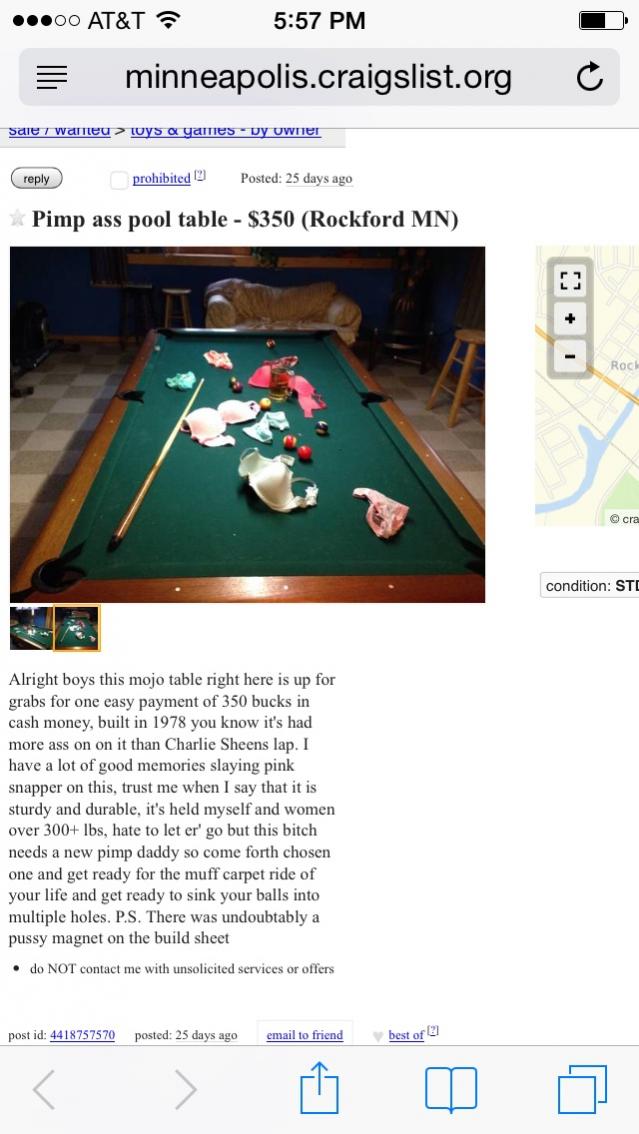Open the prohibited link
Screen dimensions: 639x1134
point(161,179)
